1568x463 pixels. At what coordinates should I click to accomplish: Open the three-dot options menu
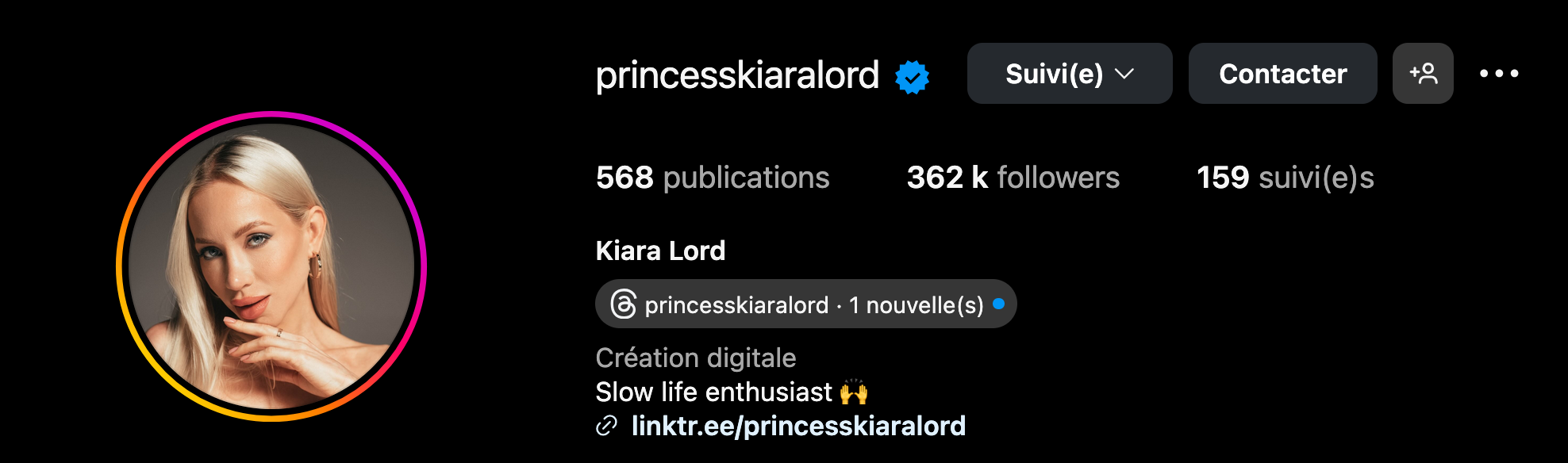[1499, 74]
